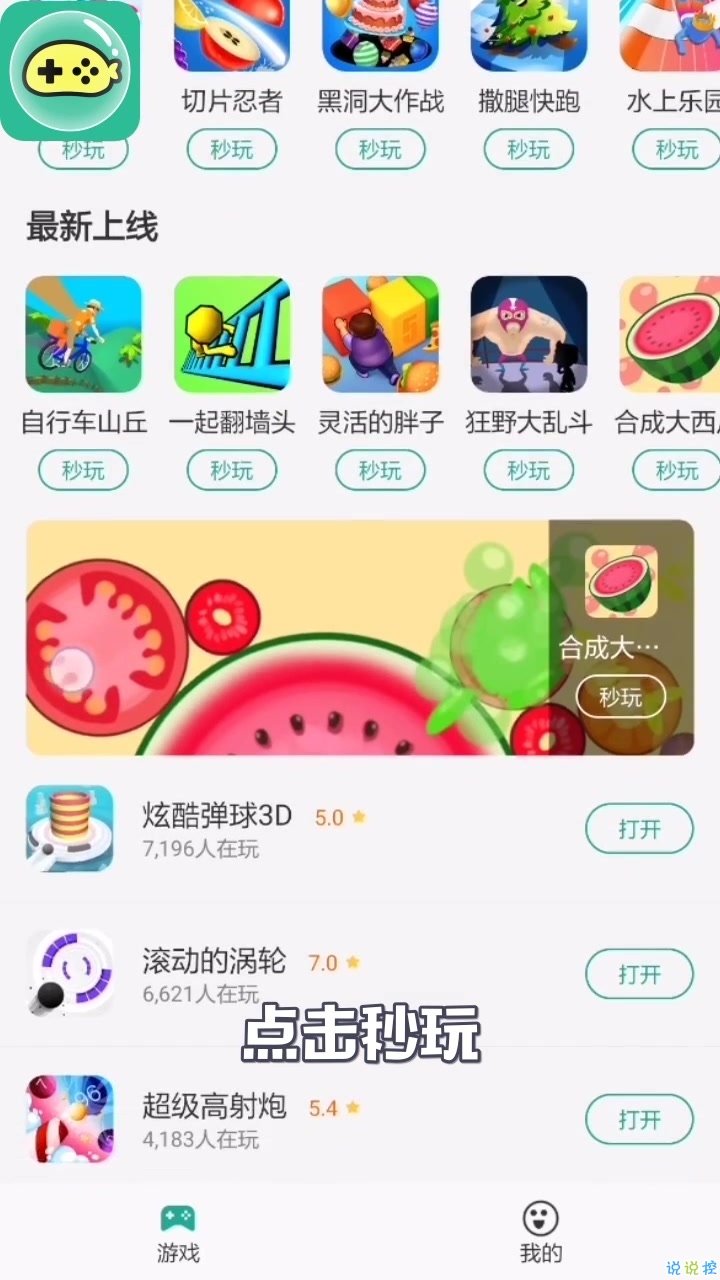This screenshot has width=720, height=1280.
Task: Switch to the 游戏 tab
Action: (178, 1232)
